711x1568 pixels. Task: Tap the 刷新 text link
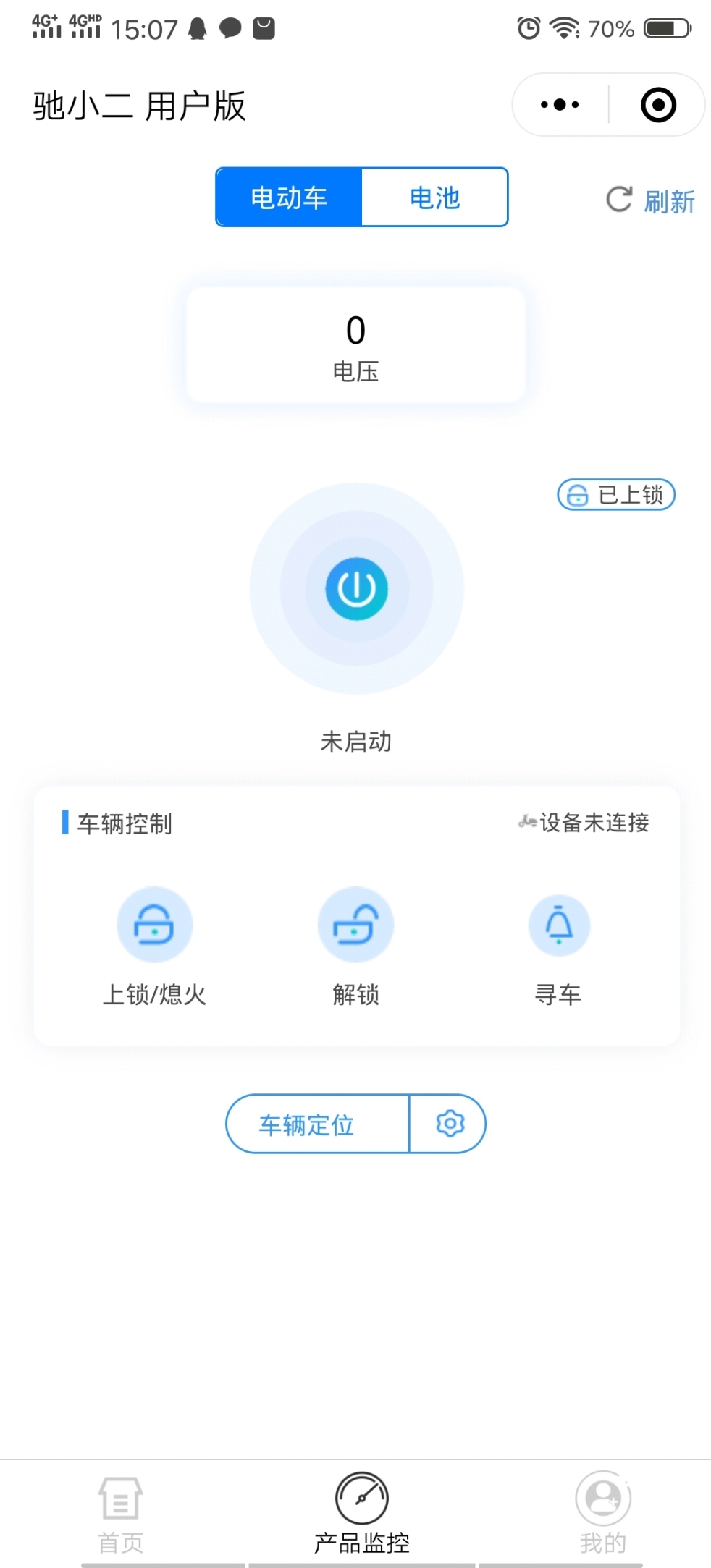tap(670, 201)
